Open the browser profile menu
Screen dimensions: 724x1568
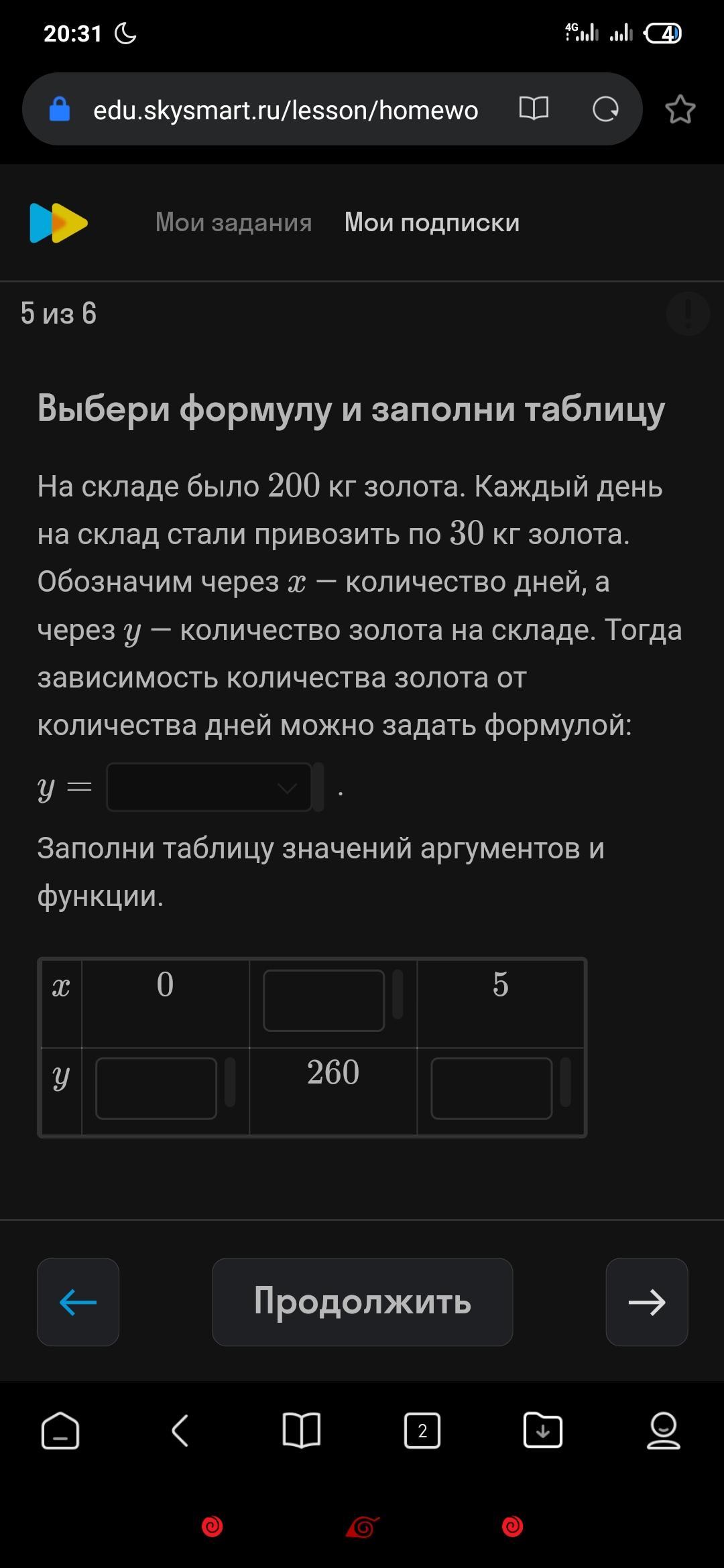pyautogui.click(x=663, y=1431)
